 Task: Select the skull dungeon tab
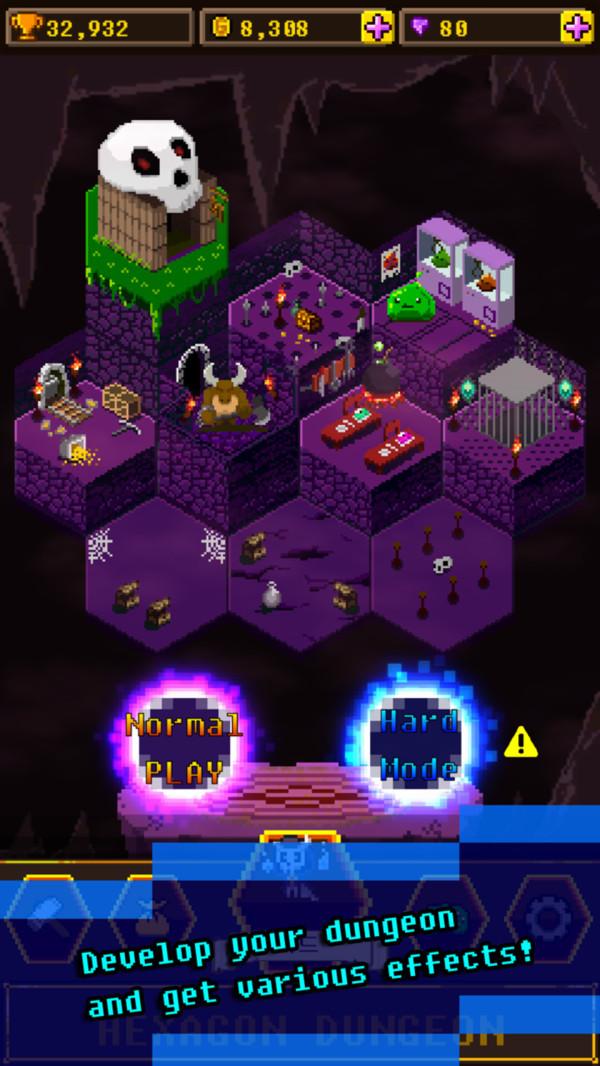click(x=290, y=868)
